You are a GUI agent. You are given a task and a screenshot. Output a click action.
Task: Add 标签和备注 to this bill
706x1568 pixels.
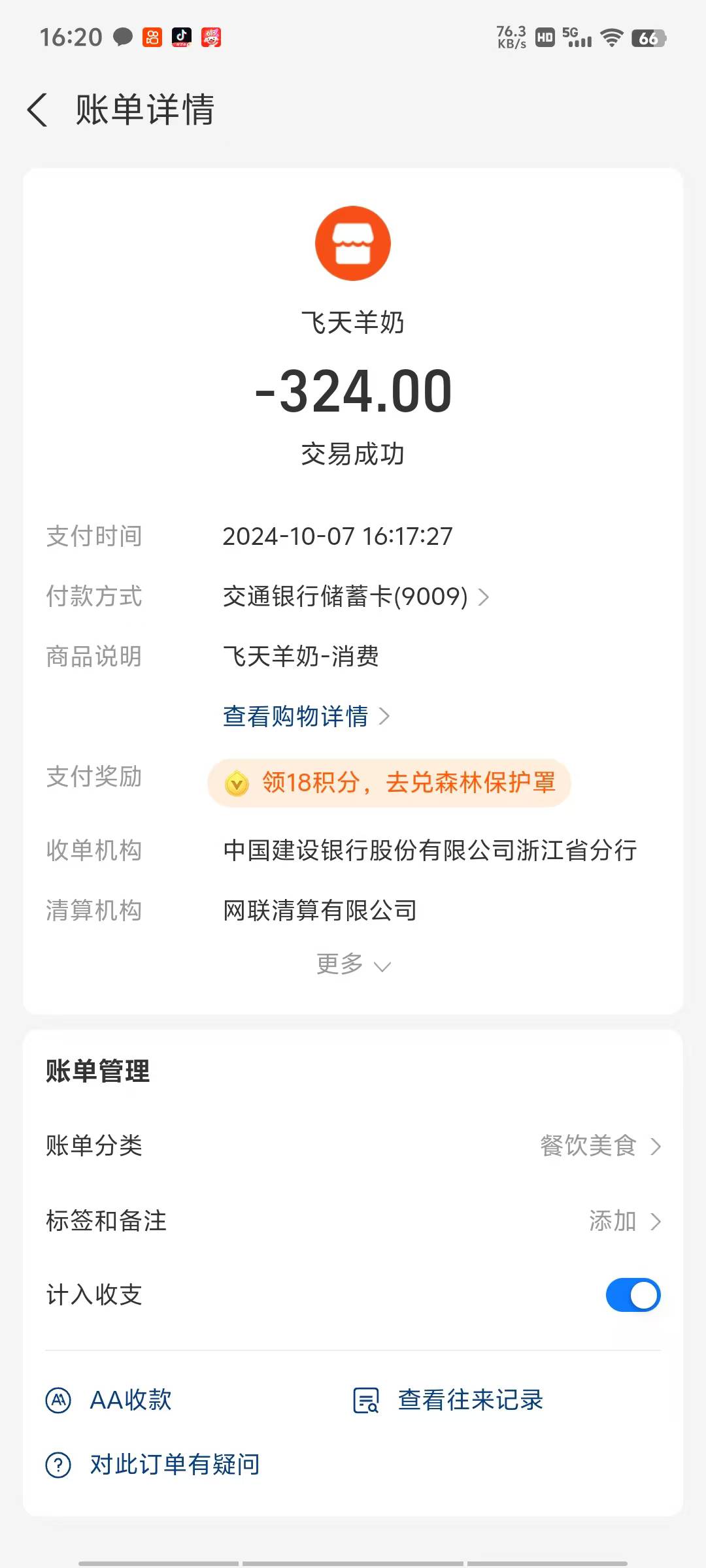pyautogui.click(x=624, y=1220)
